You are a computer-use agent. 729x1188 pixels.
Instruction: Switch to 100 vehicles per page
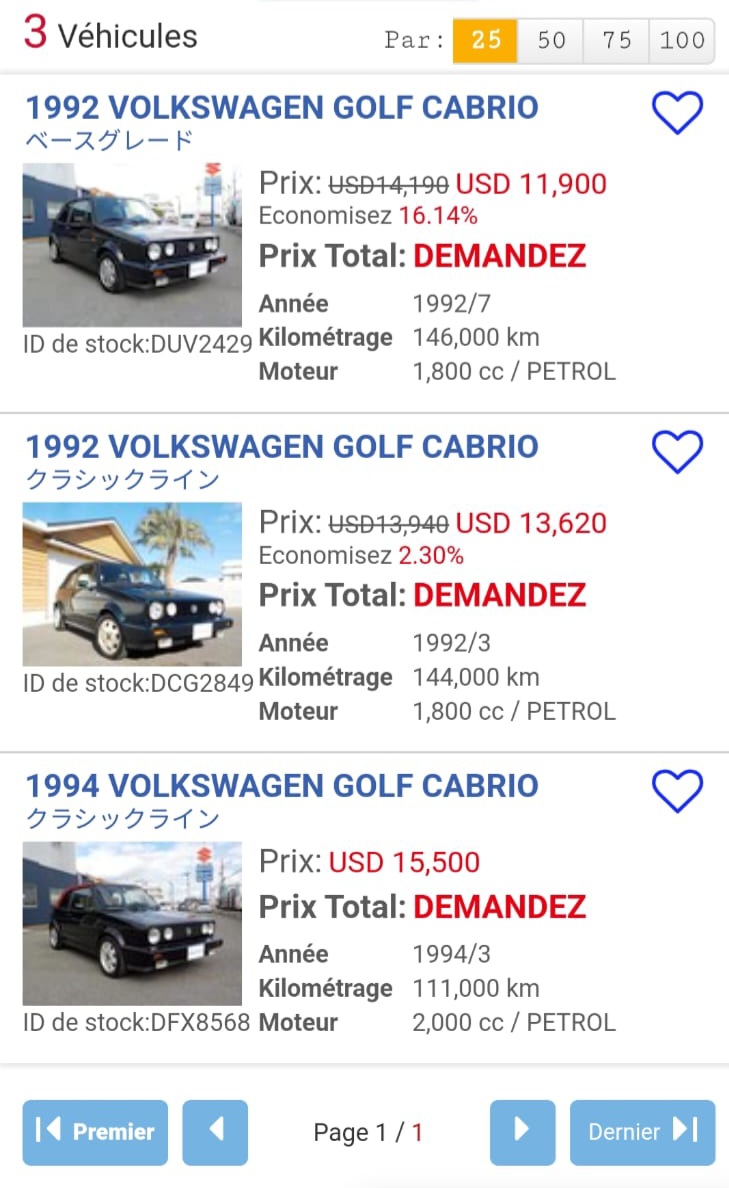point(682,40)
